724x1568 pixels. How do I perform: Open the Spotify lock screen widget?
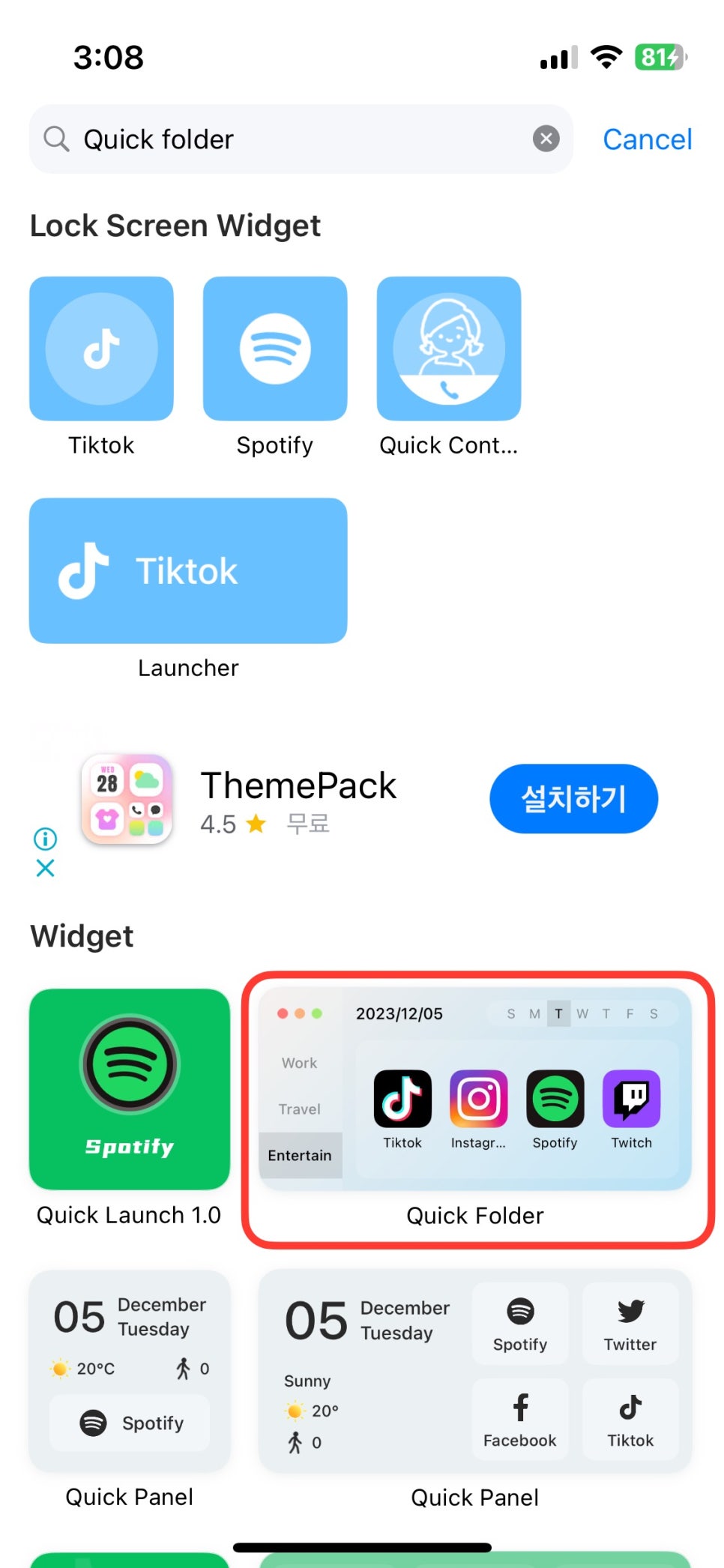pos(274,349)
